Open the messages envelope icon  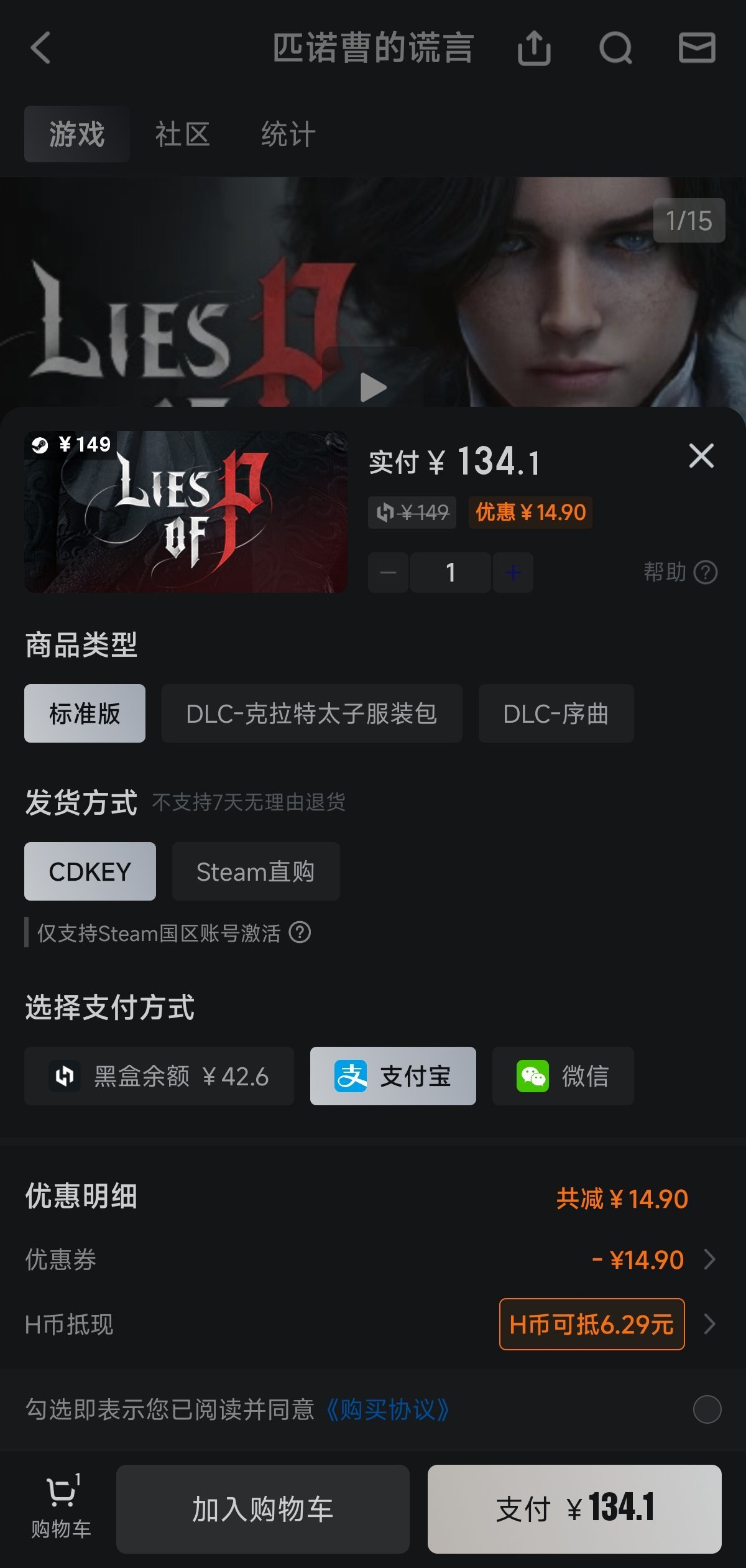(x=697, y=48)
